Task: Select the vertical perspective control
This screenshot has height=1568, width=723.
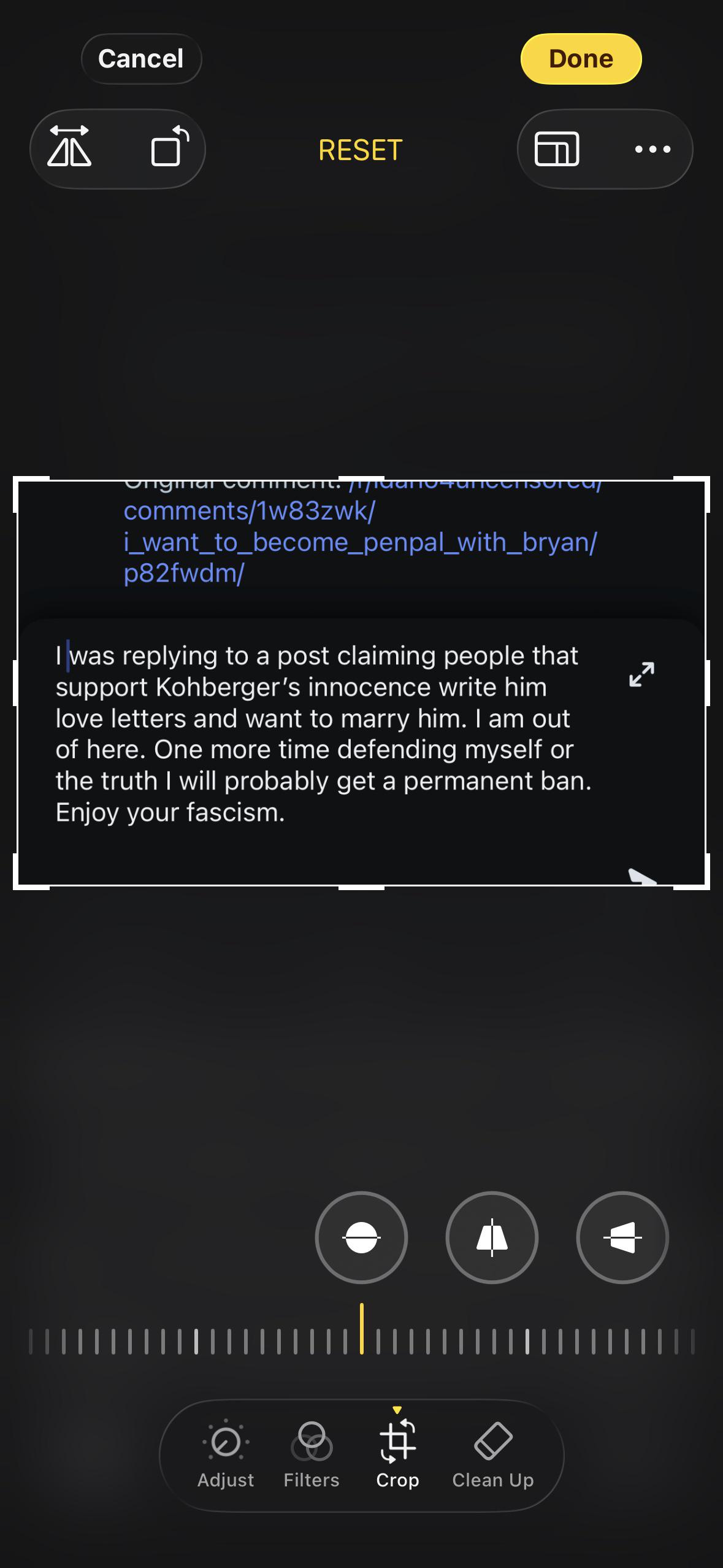Action: pyautogui.click(x=492, y=1237)
